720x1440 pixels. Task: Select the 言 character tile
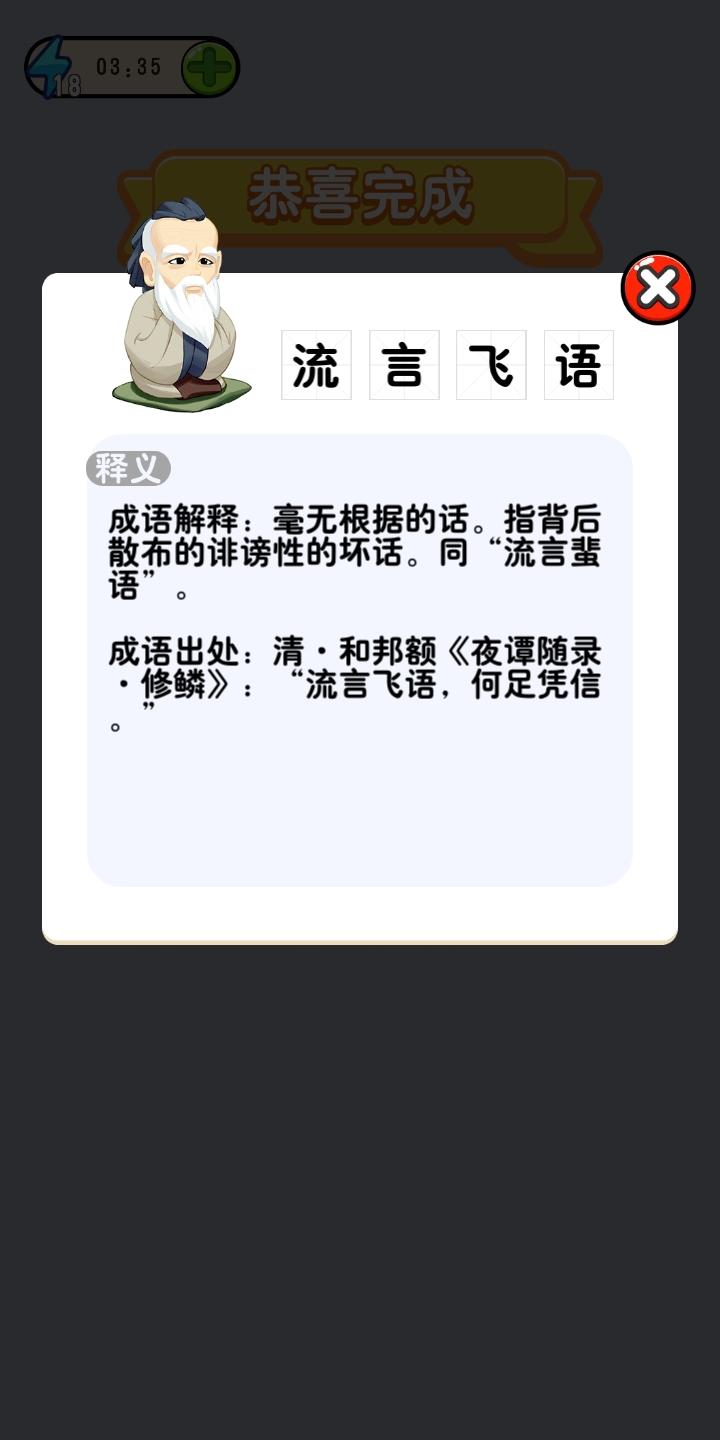tap(403, 364)
